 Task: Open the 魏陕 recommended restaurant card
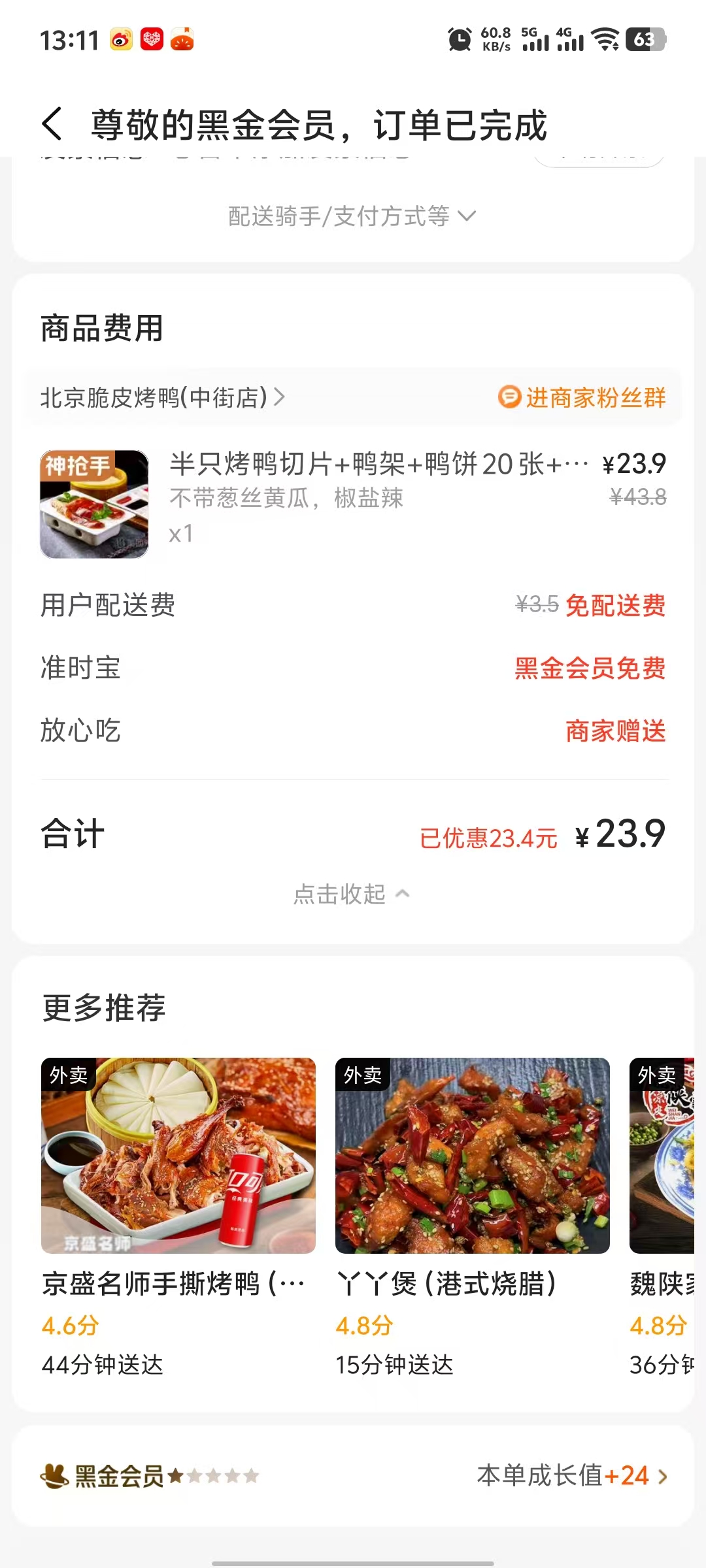662,1176
